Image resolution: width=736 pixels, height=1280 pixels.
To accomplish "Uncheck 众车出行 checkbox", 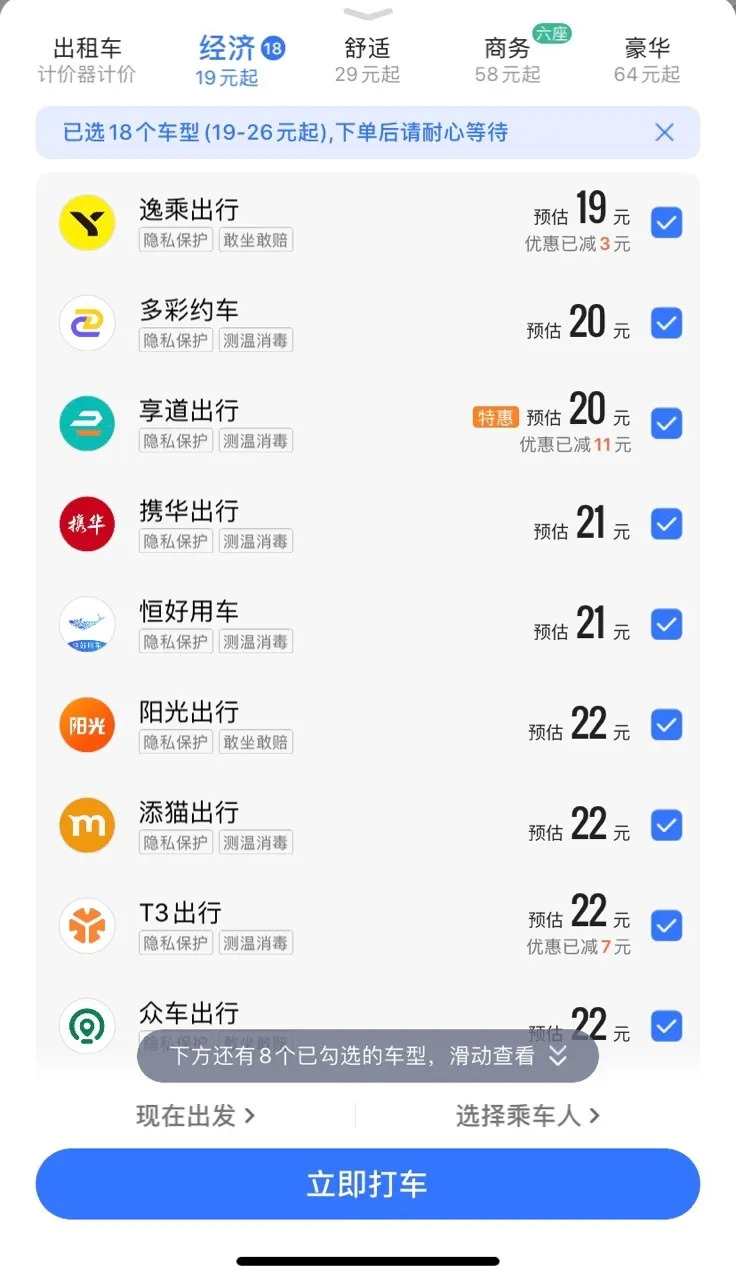I will (x=667, y=1026).
